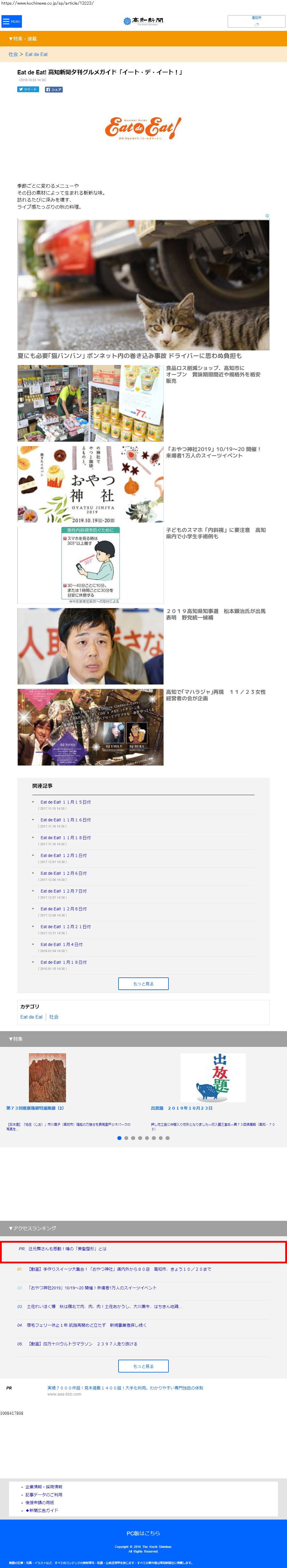Tap the 高知市 weather box
The width and height of the screenshot is (287, 1568).
(256, 21)
